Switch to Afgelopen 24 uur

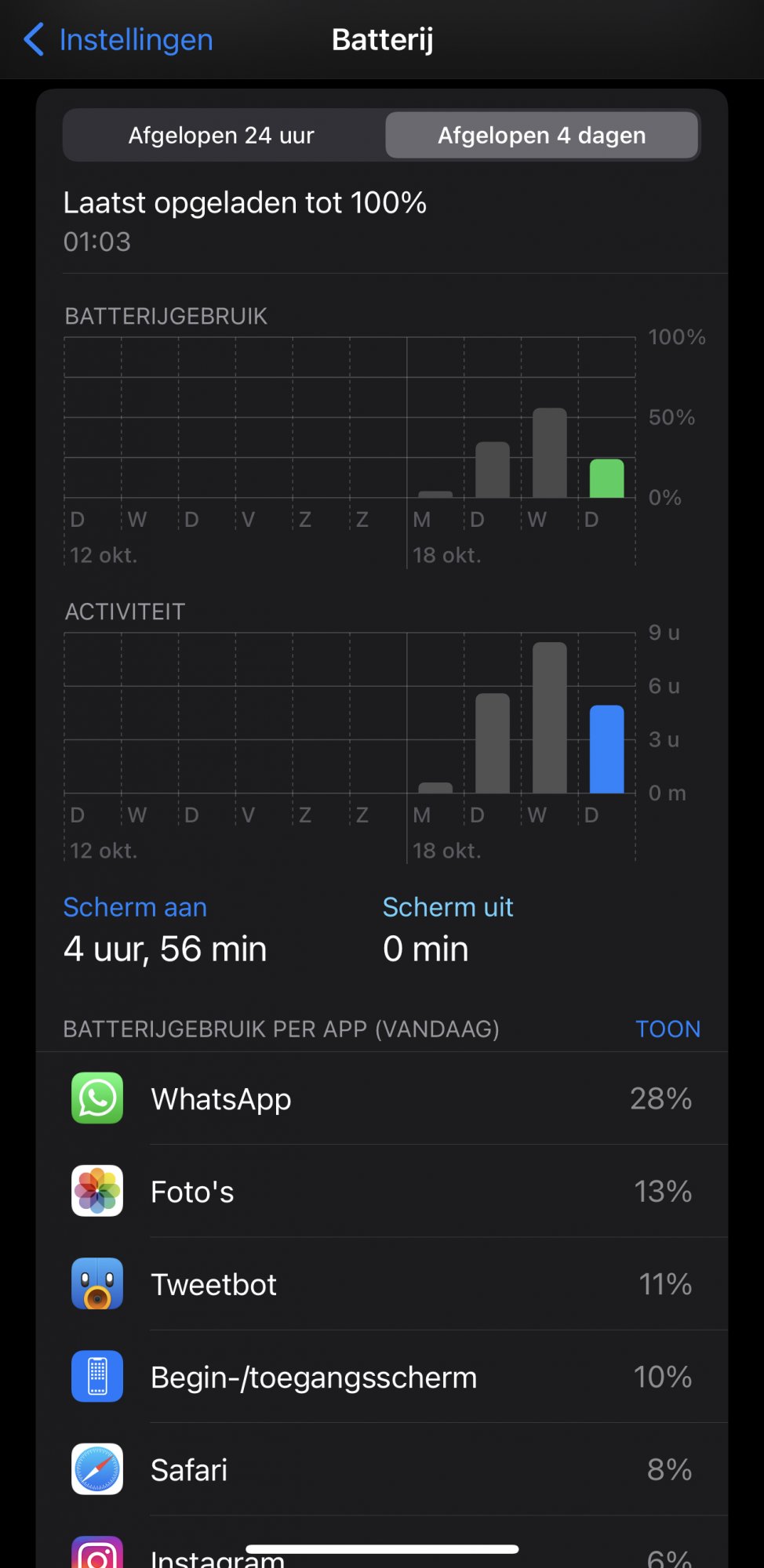pyautogui.click(x=222, y=136)
